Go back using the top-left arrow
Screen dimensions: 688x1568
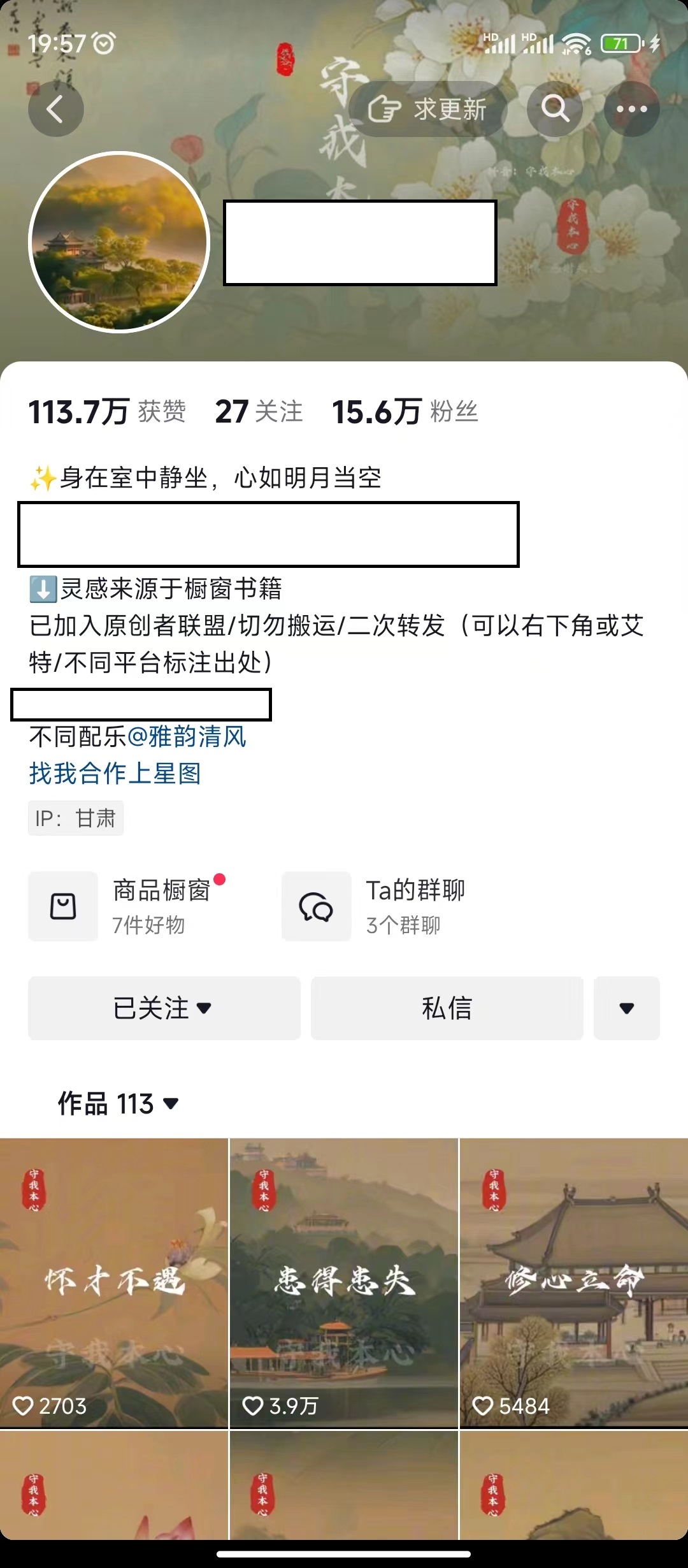tap(55, 109)
